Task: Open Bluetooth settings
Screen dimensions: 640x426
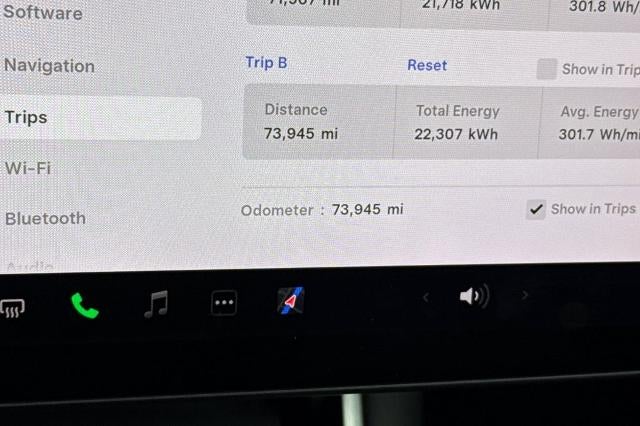Action: 45,218
